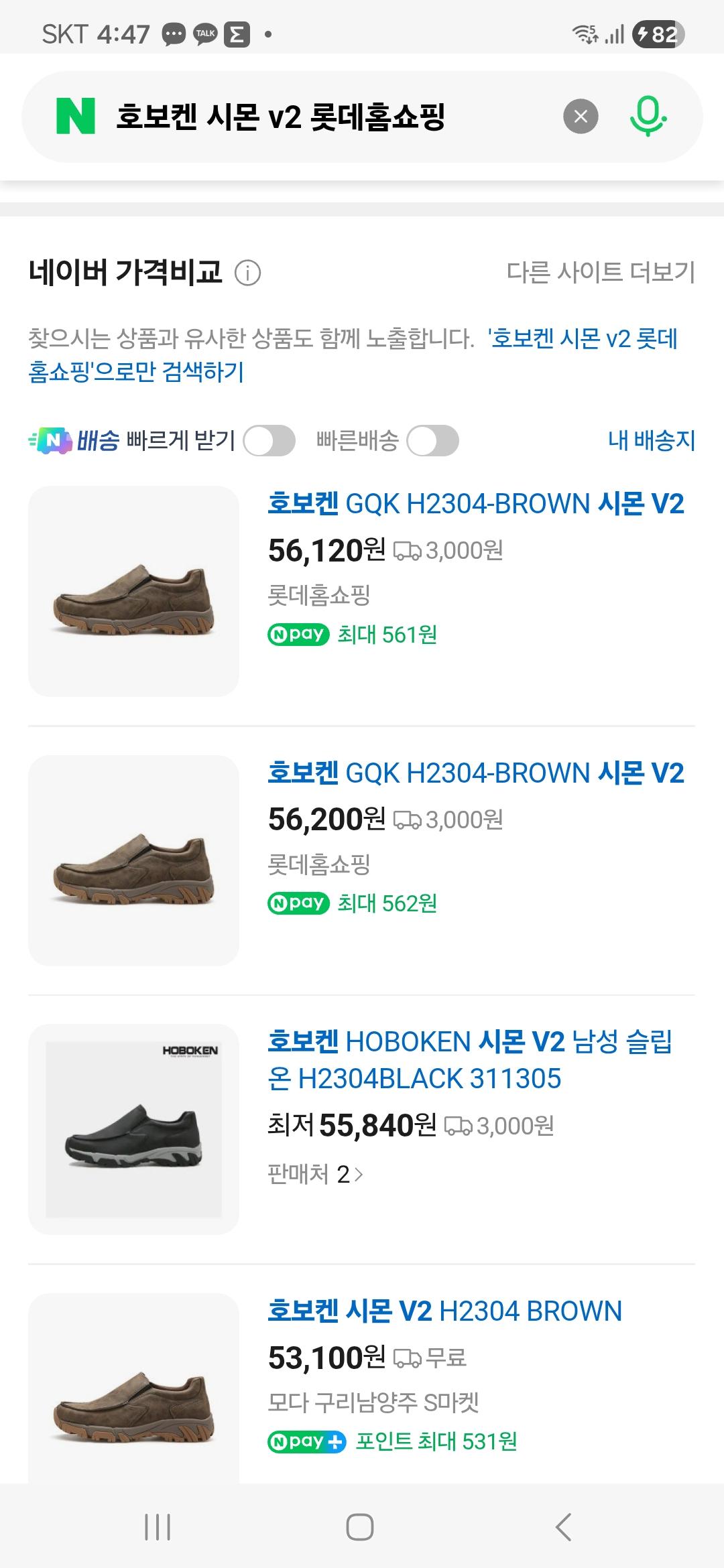Enable the 빠른배송 switch
This screenshot has width=724, height=1568.
pos(433,441)
